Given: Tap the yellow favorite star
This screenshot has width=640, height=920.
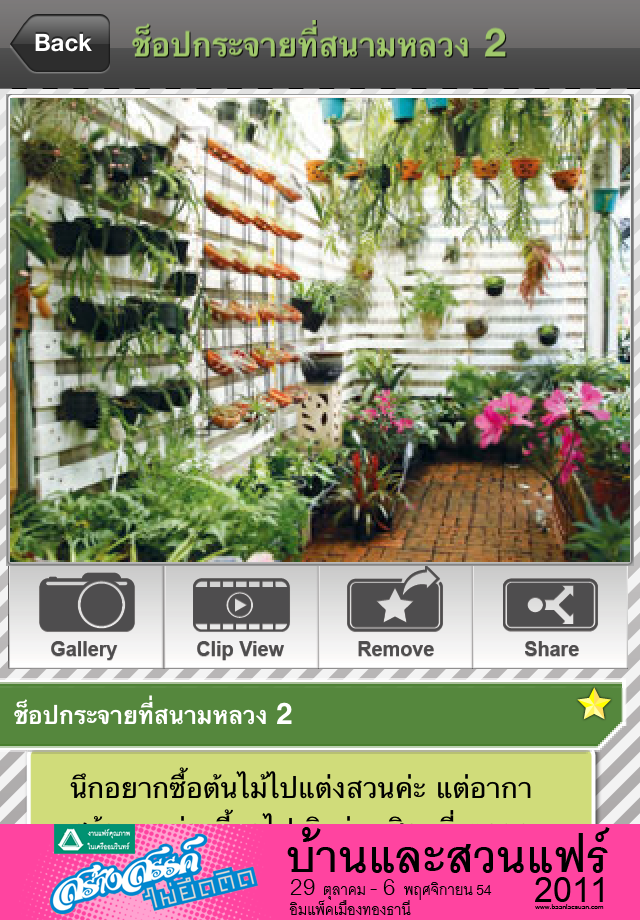Looking at the screenshot, I should 593,705.
